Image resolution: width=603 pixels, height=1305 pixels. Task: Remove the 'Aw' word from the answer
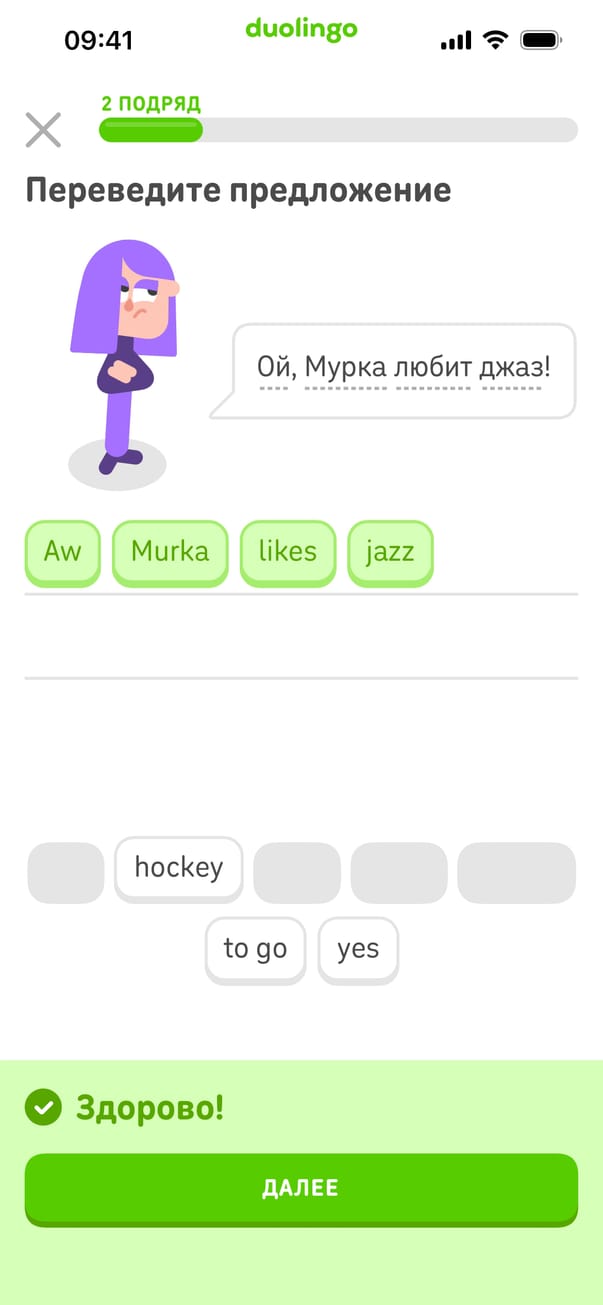(x=62, y=552)
